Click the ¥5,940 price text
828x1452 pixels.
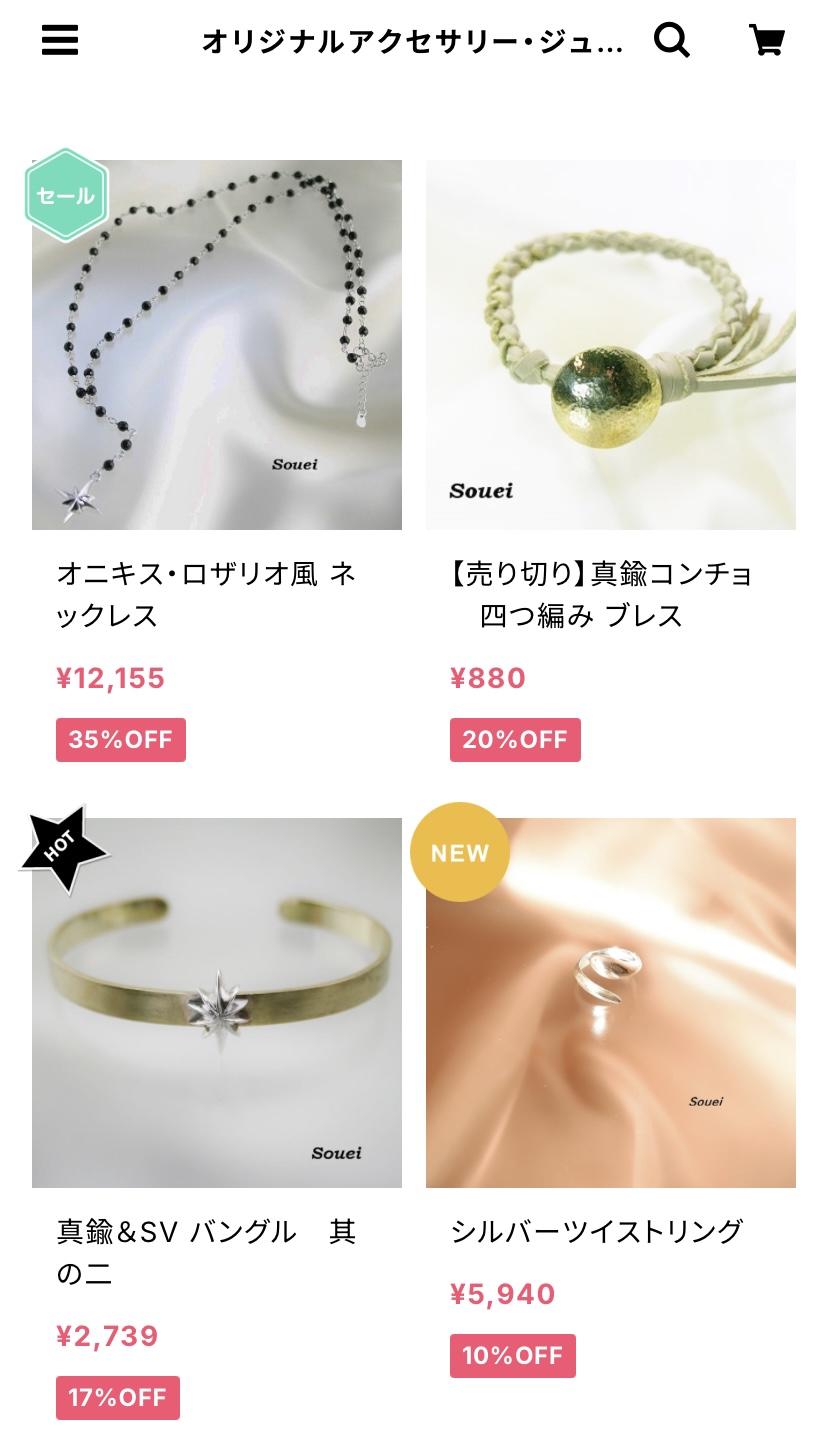502,1295
